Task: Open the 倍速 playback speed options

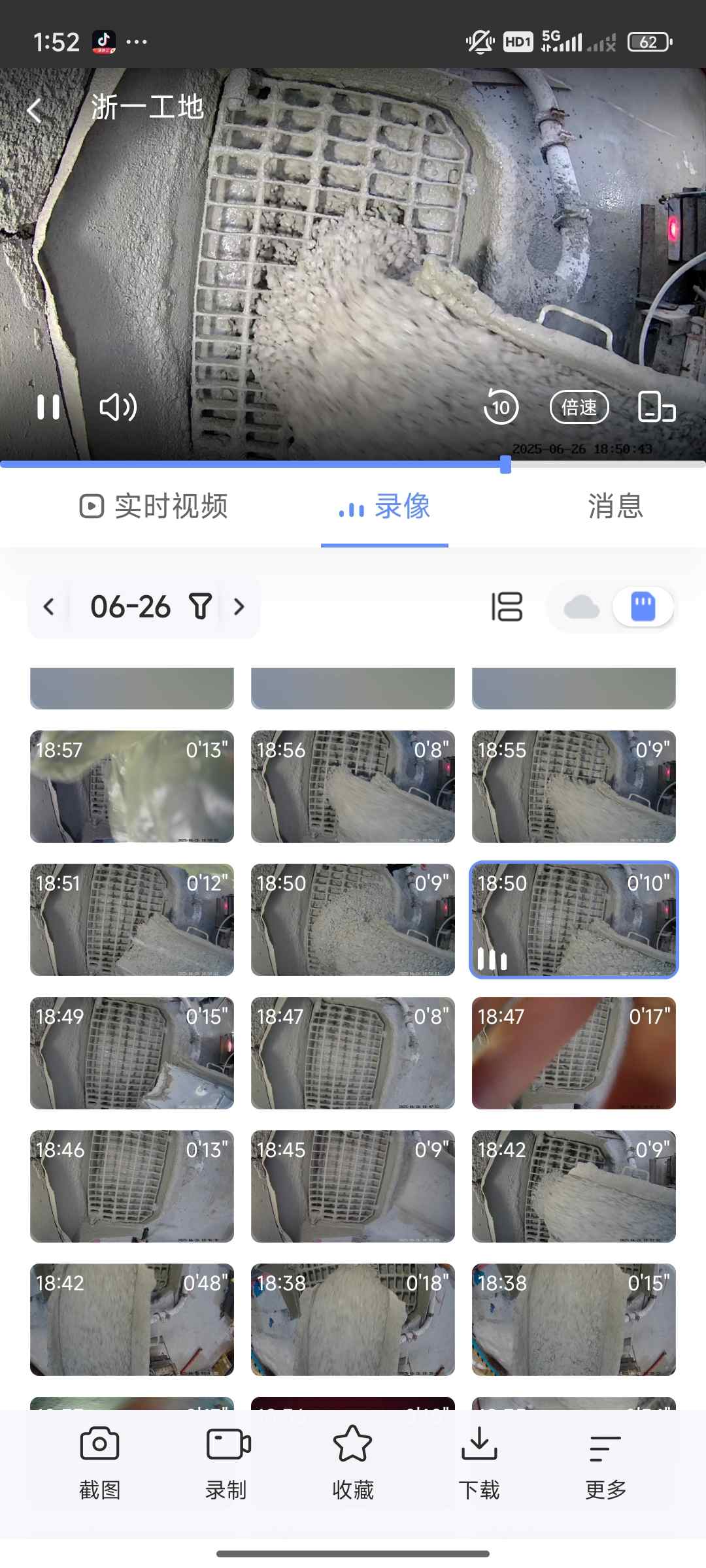Action: [x=579, y=407]
